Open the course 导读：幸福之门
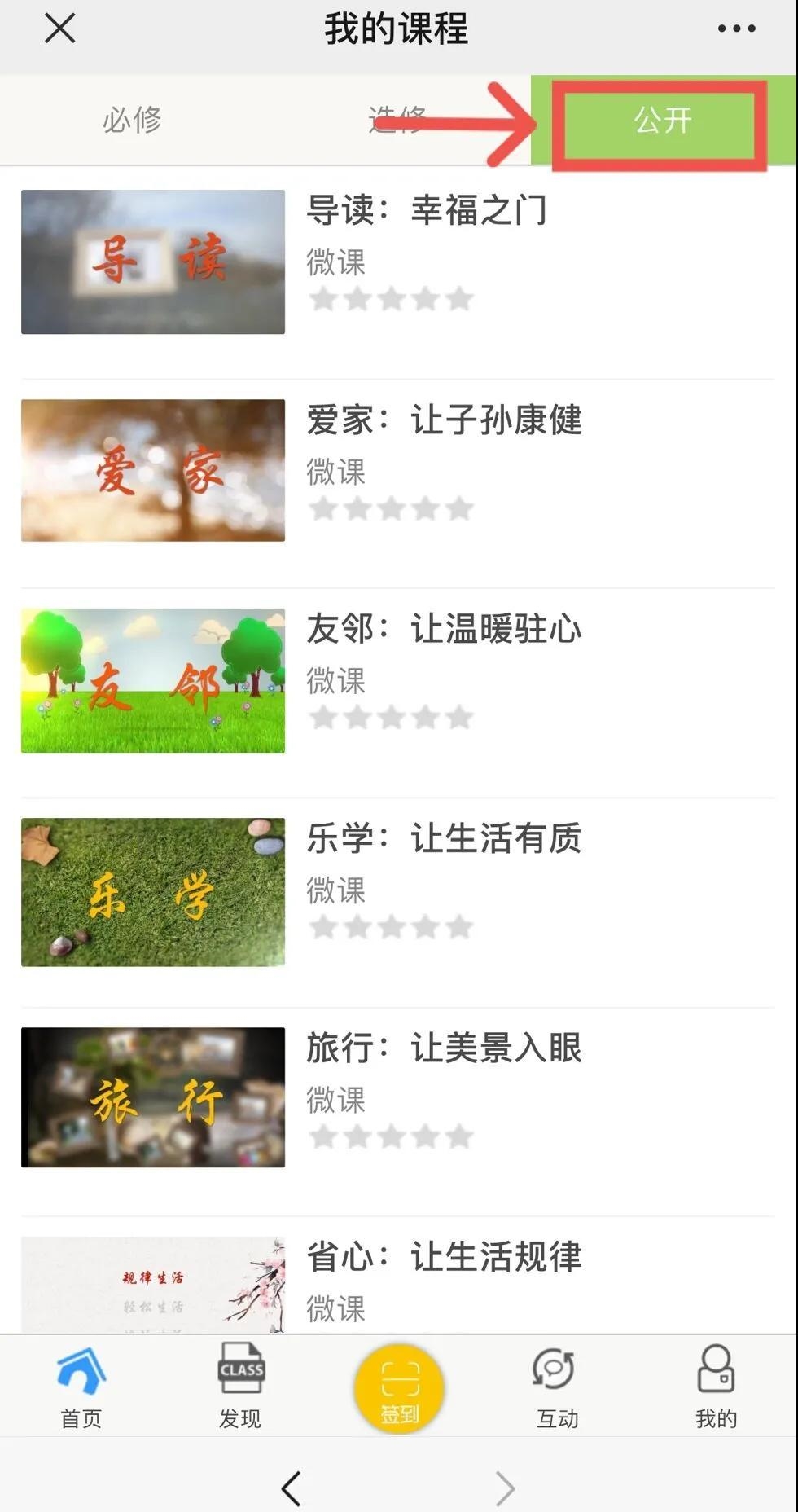 (426, 210)
